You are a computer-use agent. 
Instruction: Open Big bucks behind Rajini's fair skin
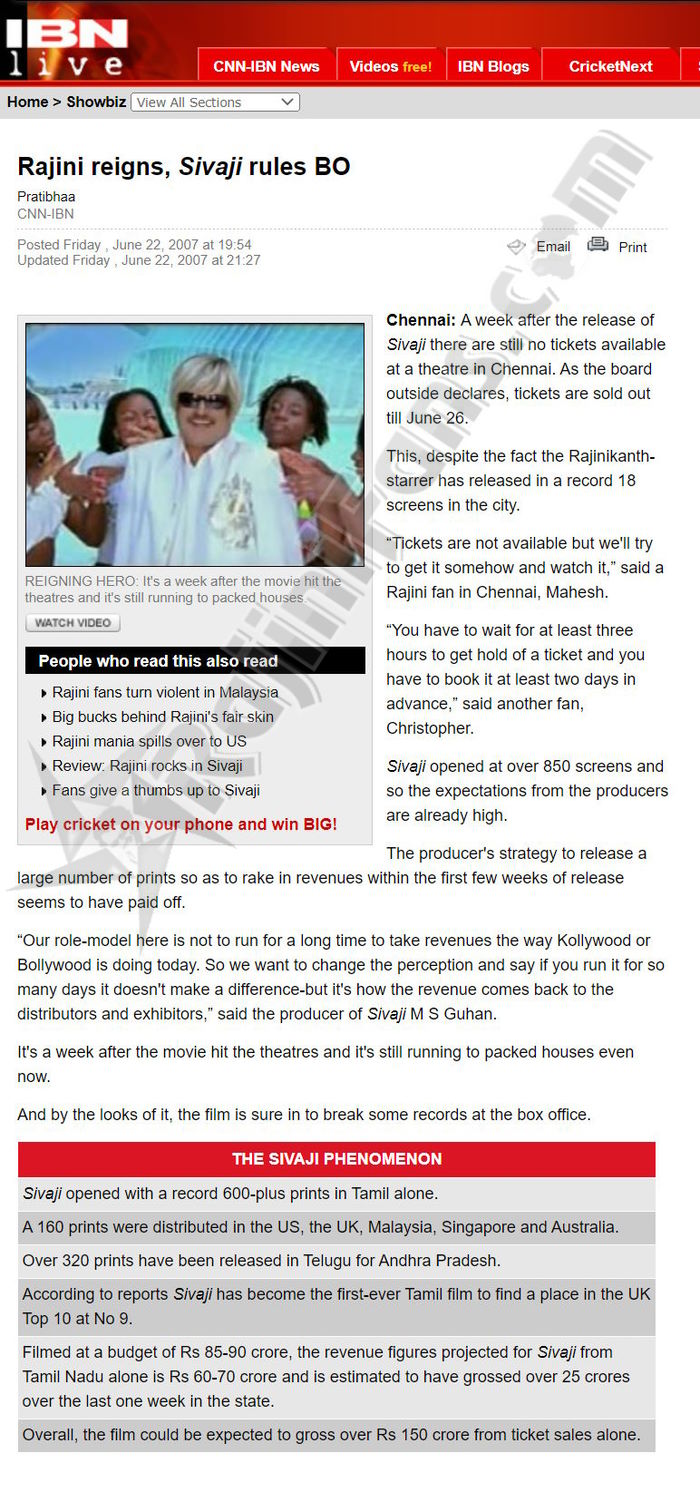click(162, 717)
